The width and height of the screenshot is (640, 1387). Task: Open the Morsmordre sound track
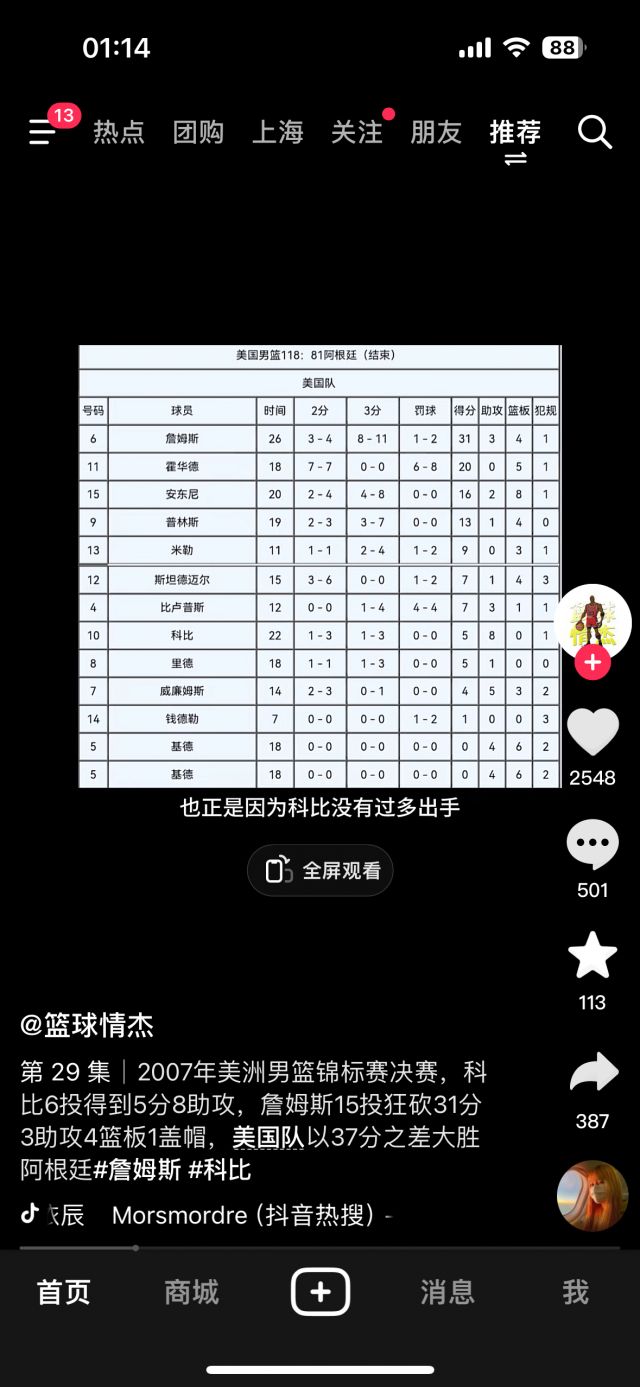(x=250, y=1215)
